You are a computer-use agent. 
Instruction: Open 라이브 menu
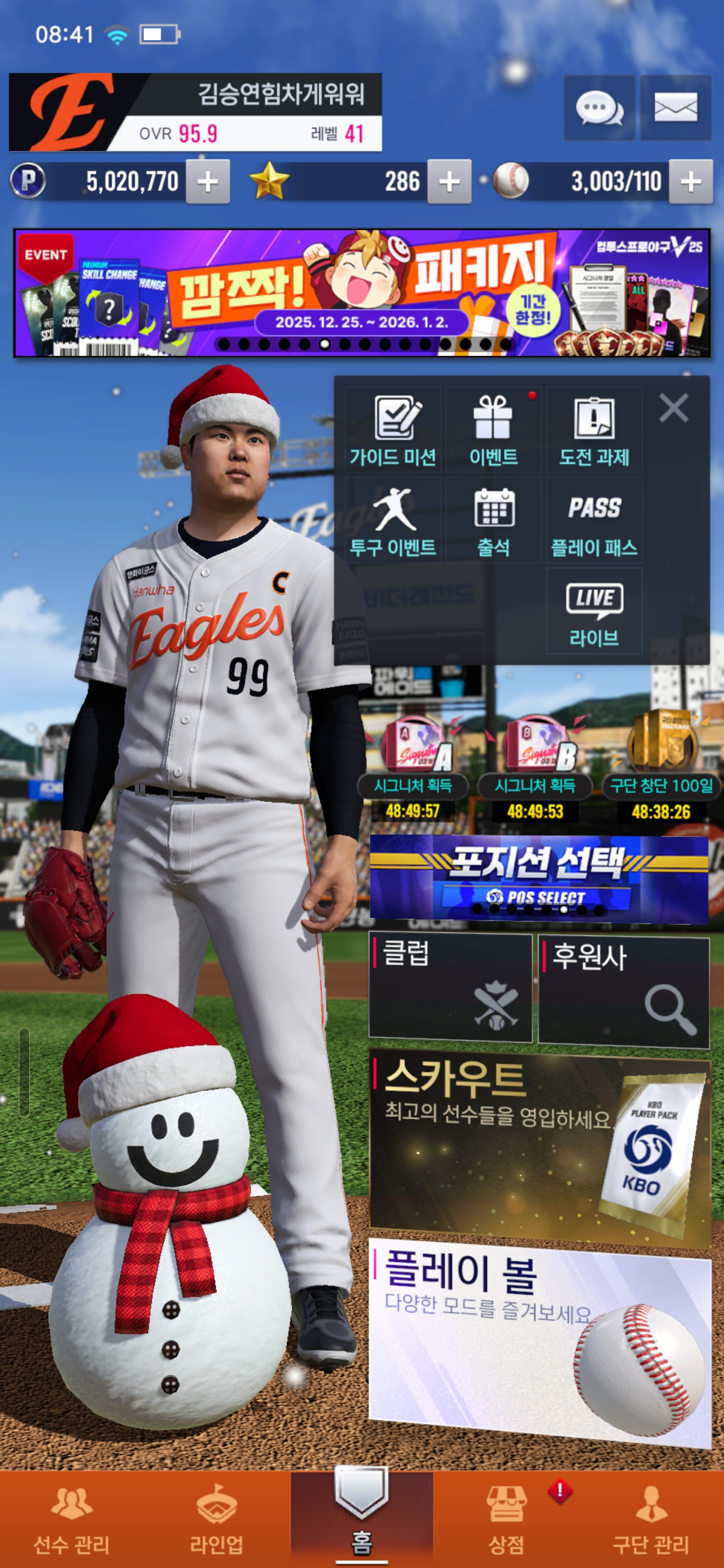[594, 612]
